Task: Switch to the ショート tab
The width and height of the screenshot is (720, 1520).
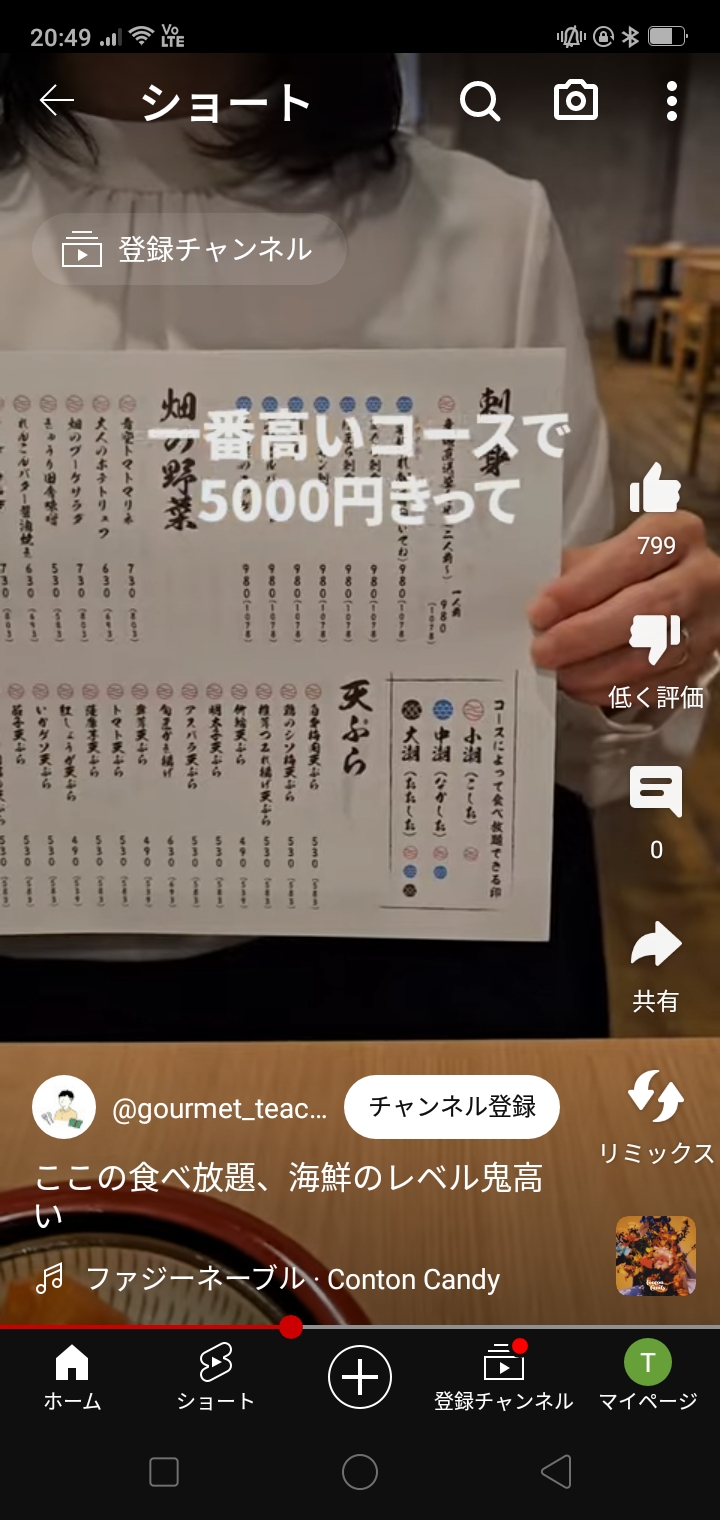Action: [x=215, y=1377]
